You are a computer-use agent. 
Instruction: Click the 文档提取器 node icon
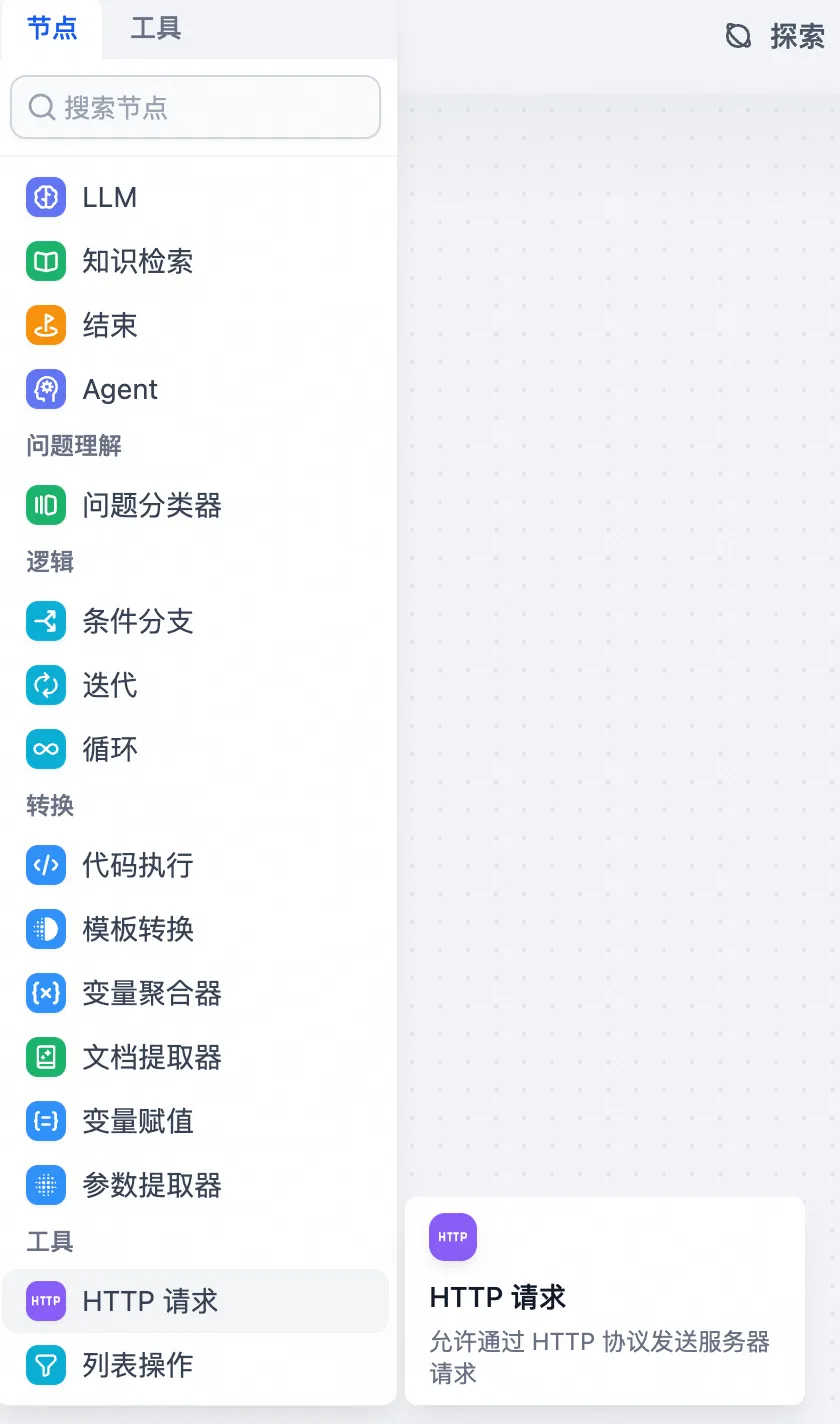click(45, 1057)
